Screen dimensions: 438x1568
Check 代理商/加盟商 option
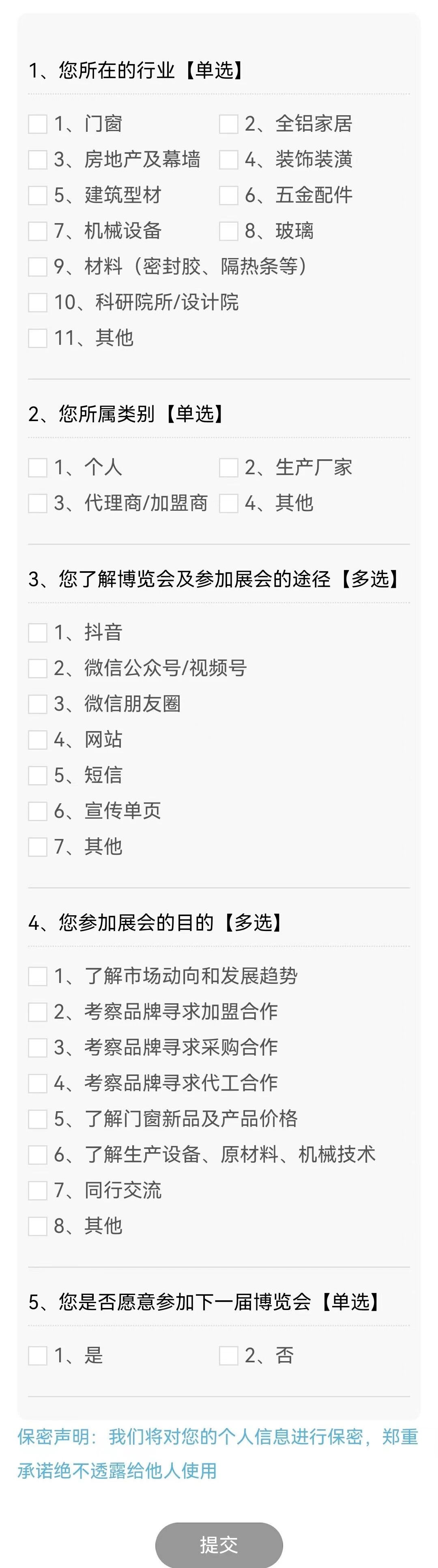point(38,503)
